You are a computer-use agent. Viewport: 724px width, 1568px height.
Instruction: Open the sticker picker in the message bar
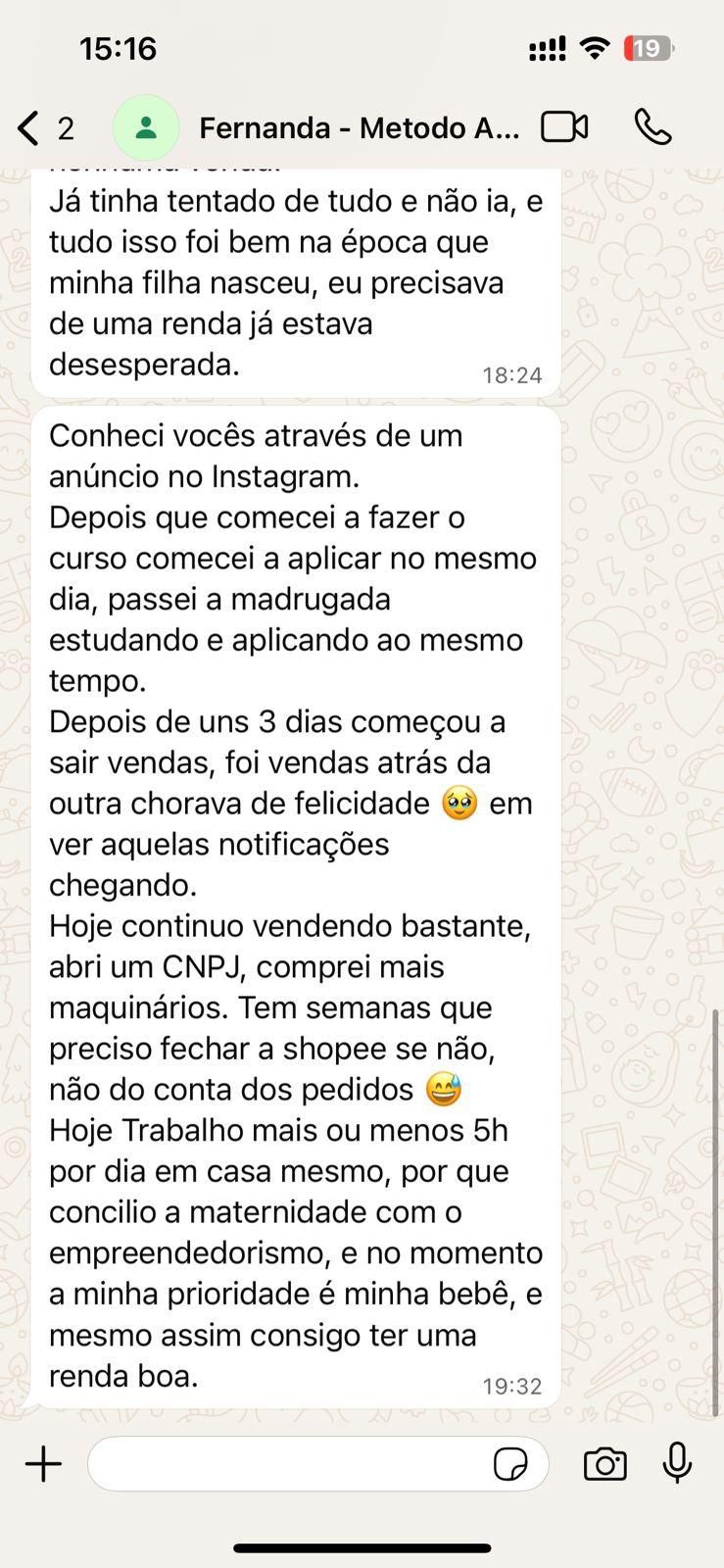click(x=512, y=1463)
